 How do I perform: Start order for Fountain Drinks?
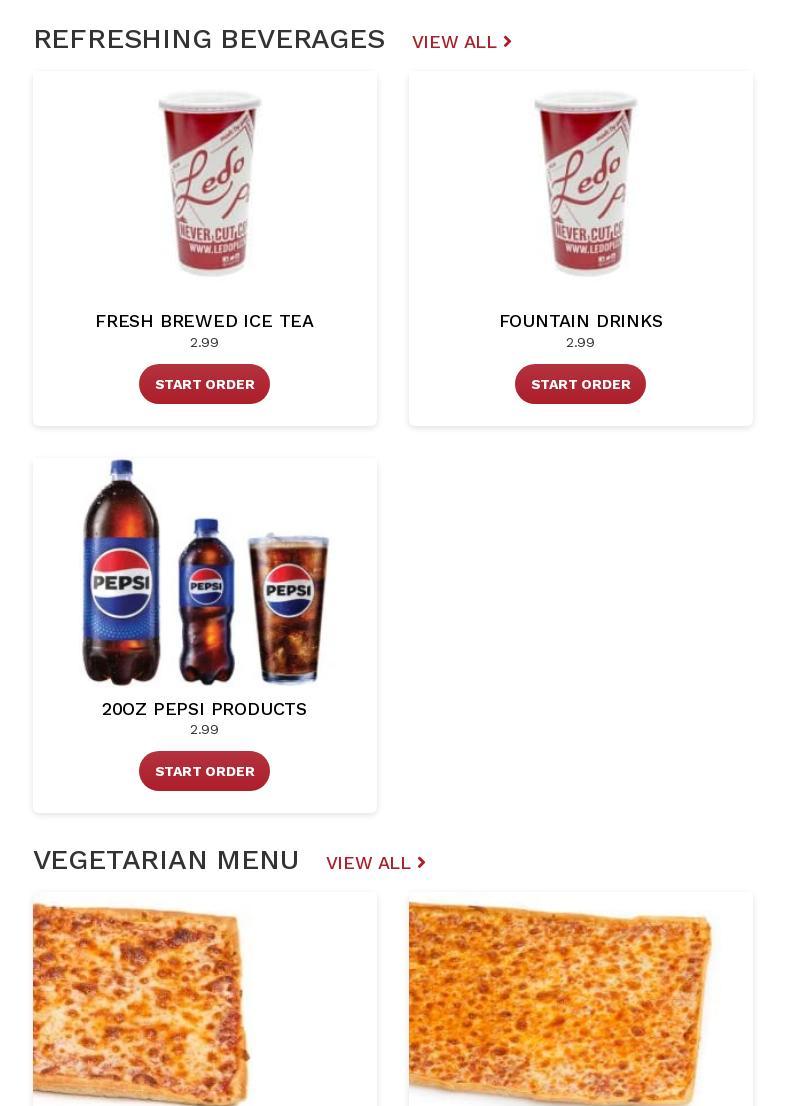(x=580, y=384)
